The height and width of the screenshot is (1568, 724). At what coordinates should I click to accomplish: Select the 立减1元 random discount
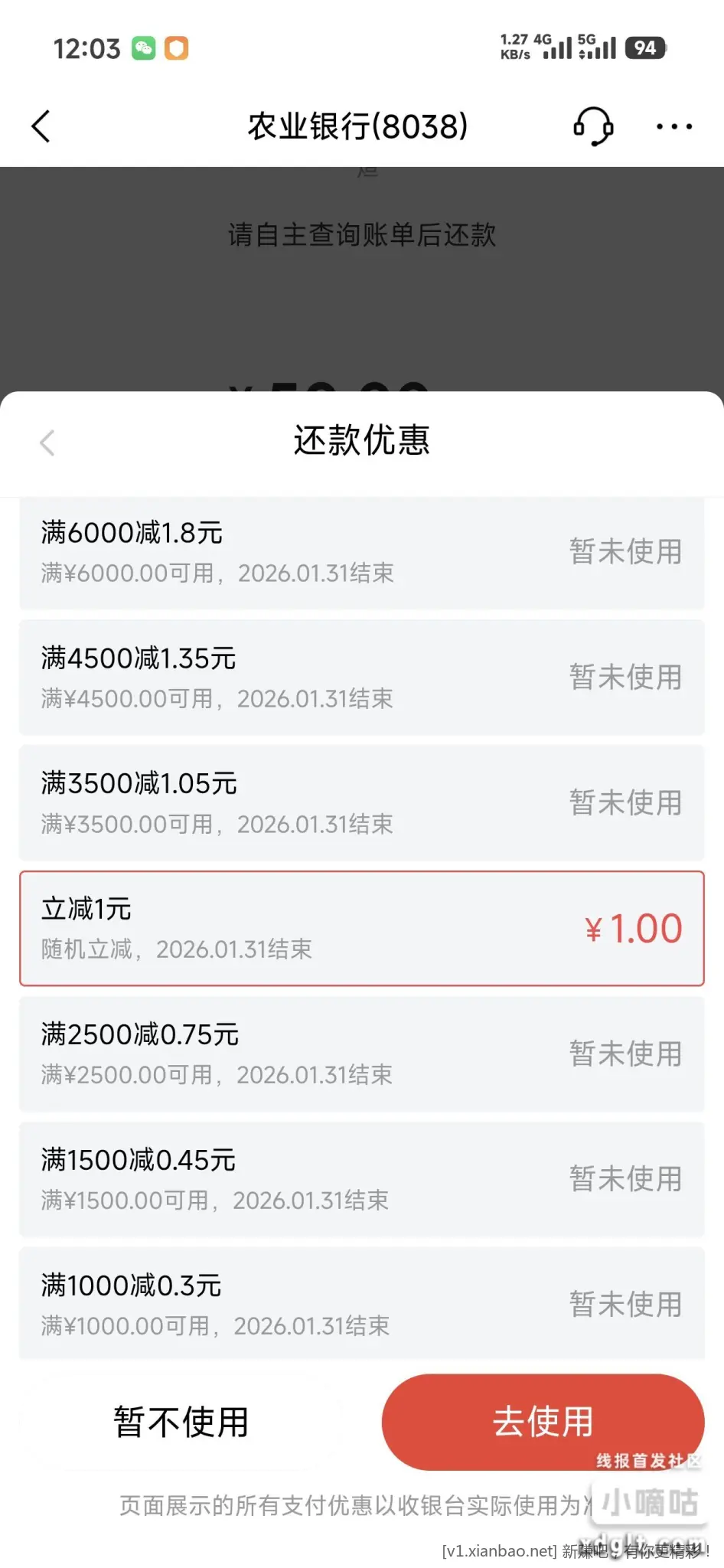pyautogui.click(x=361, y=929)
